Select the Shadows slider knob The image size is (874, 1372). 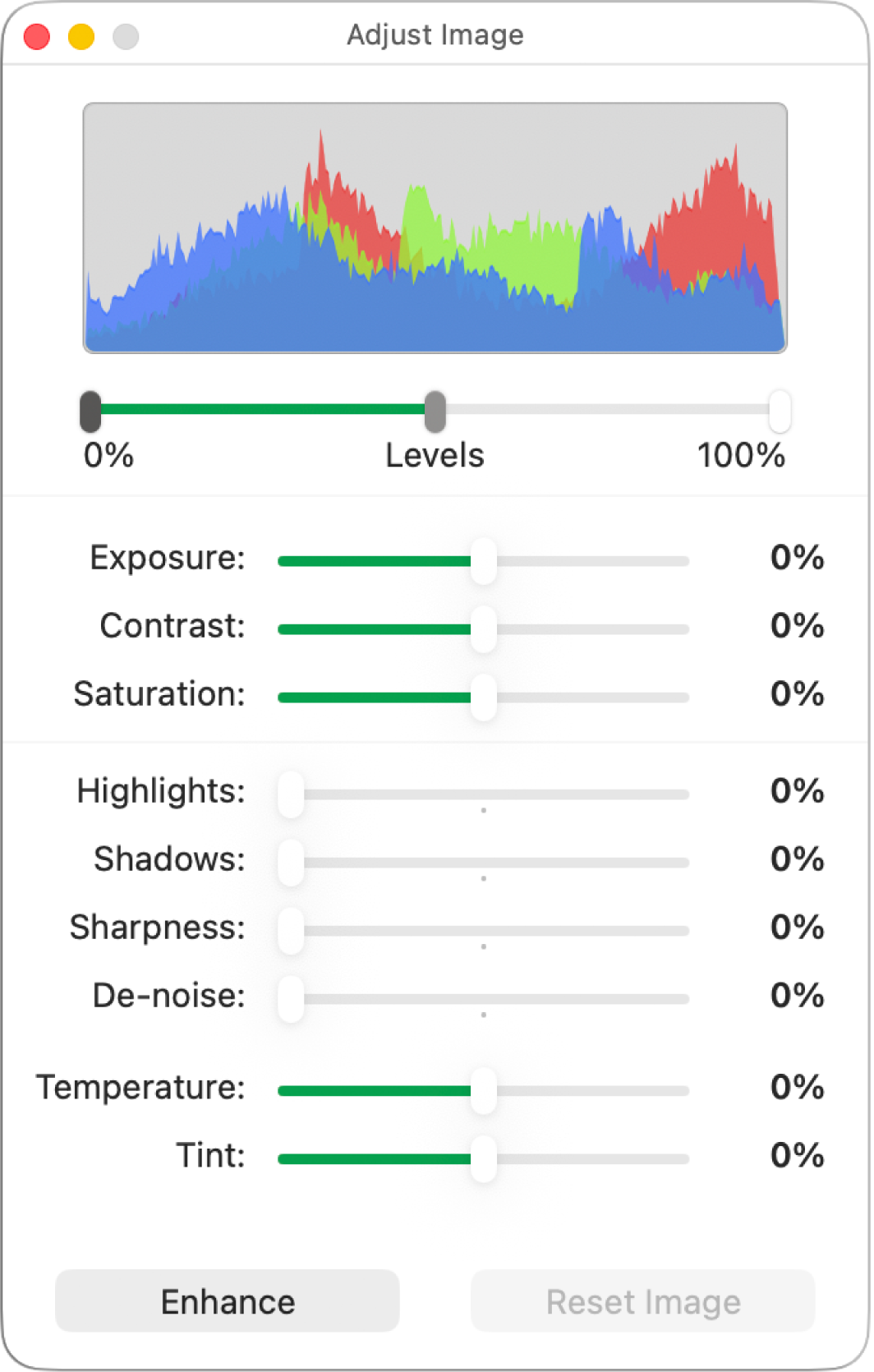pyautogui.click(x=291, y=862)
